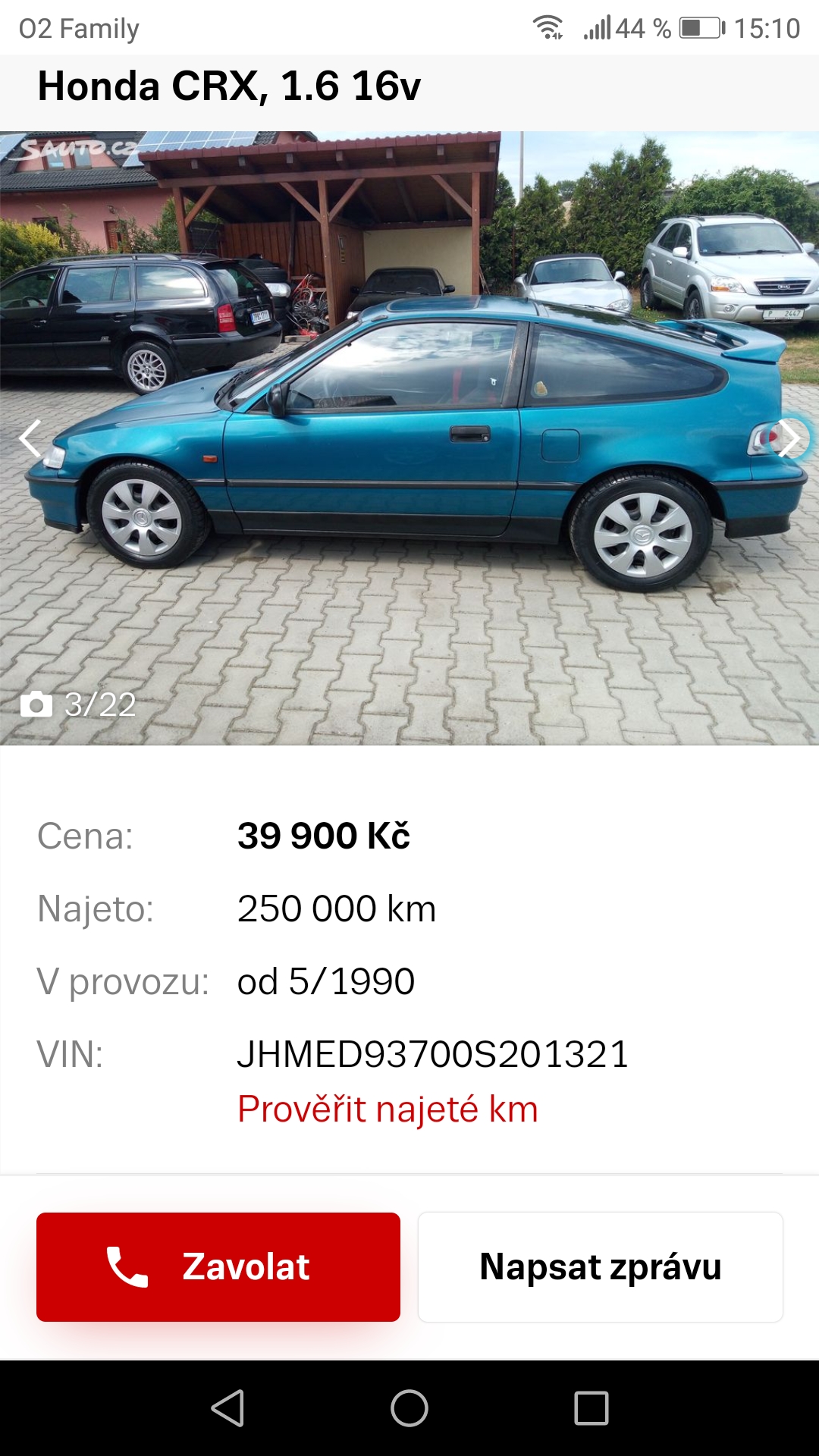Return to the phone's home screen

(x=409, y=1408)
